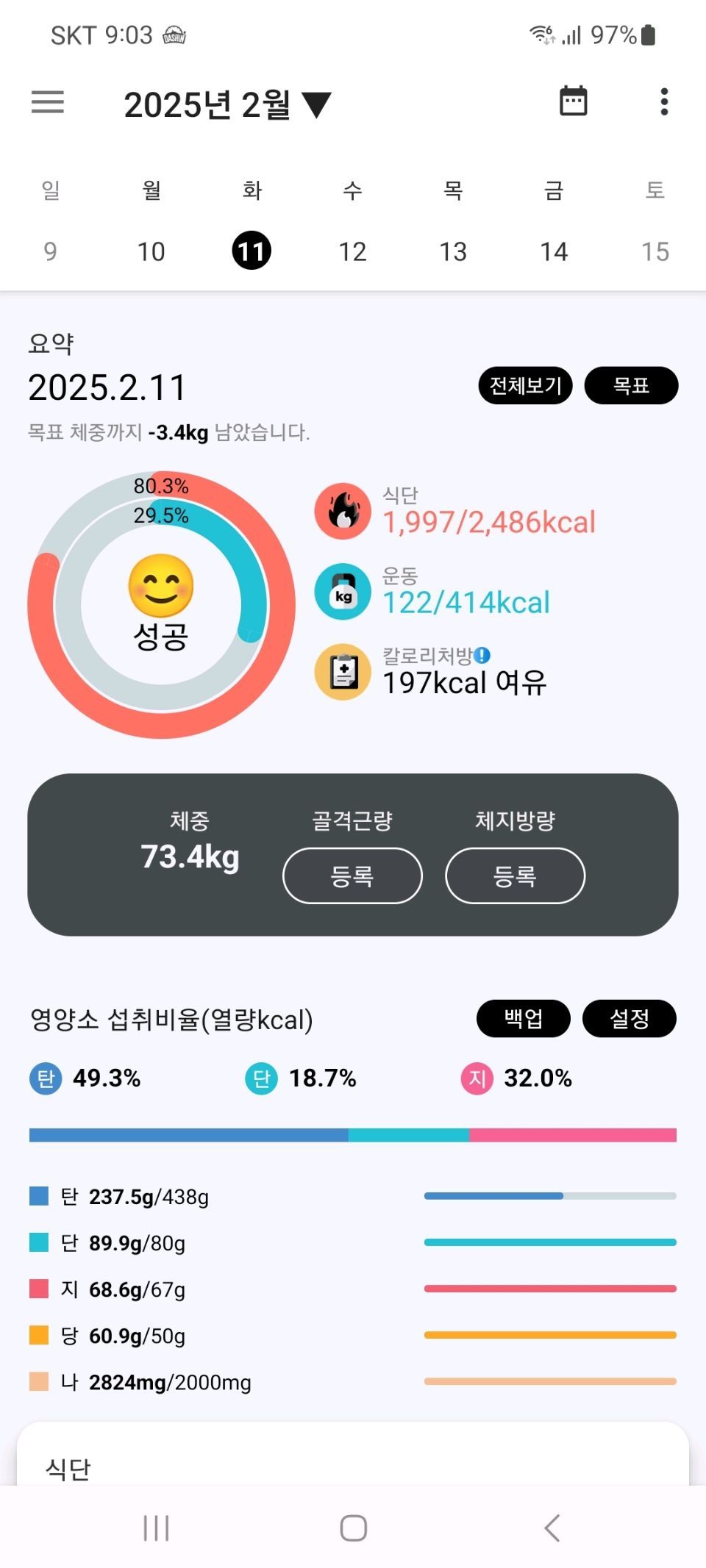The width and height of the screenshot is (706, 1568).
Task: Register 골격근량 with the 등록 button
Action: [352, 876]
